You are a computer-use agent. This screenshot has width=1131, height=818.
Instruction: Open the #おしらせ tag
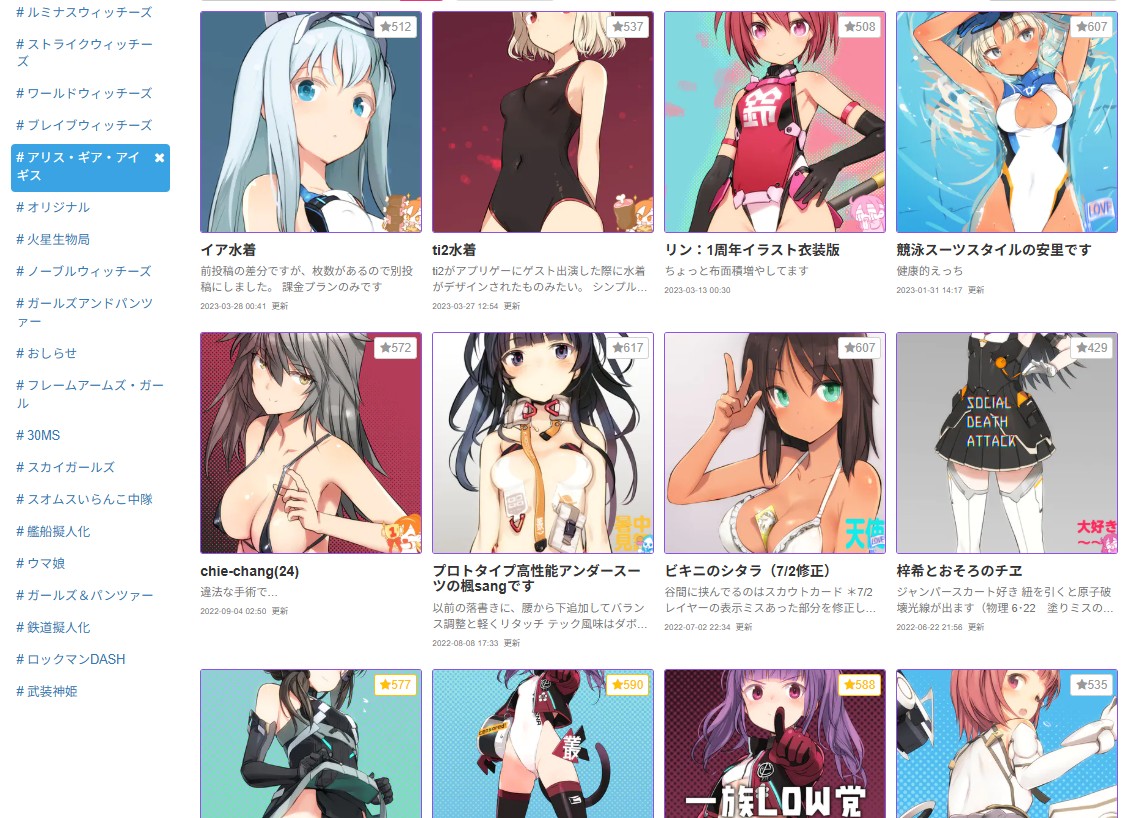point(46,353)
